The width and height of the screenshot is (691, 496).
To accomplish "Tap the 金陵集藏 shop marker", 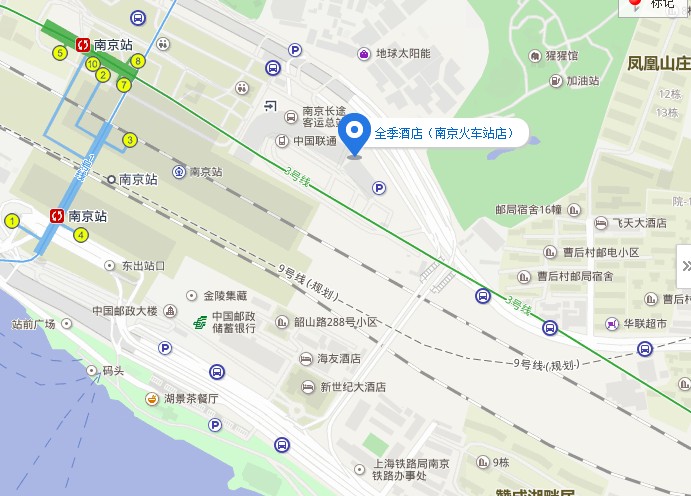I will point(192,296).
